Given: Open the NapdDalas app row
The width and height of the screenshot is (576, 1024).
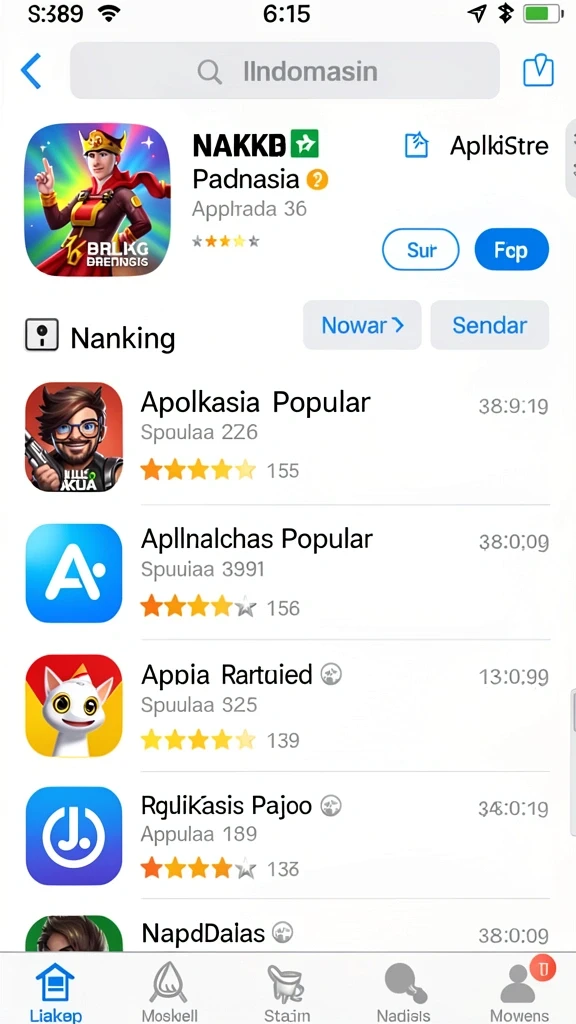Looking at the screenshot, I should point(287,933).
